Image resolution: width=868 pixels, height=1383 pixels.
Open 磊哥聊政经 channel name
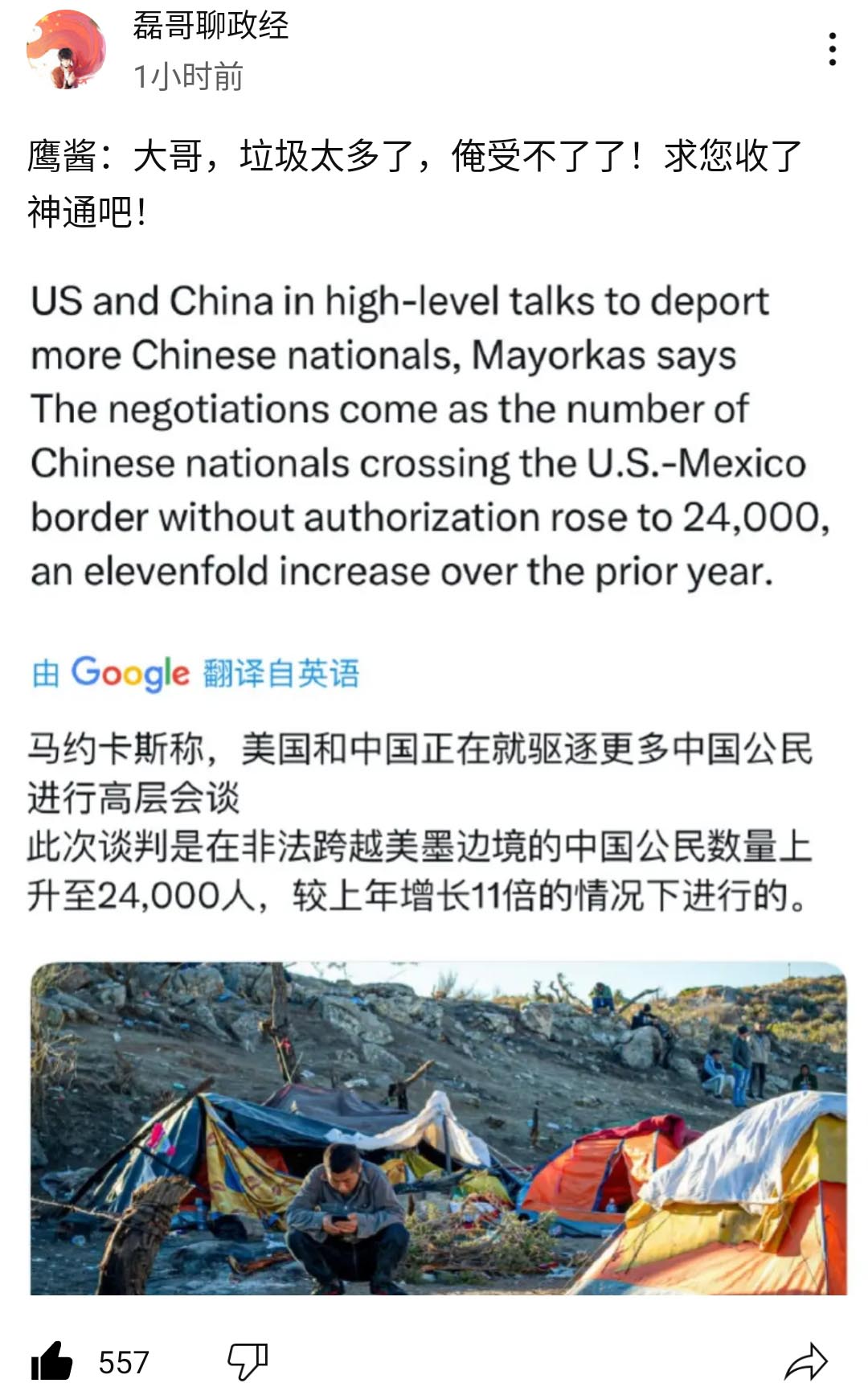coord(211,26)
